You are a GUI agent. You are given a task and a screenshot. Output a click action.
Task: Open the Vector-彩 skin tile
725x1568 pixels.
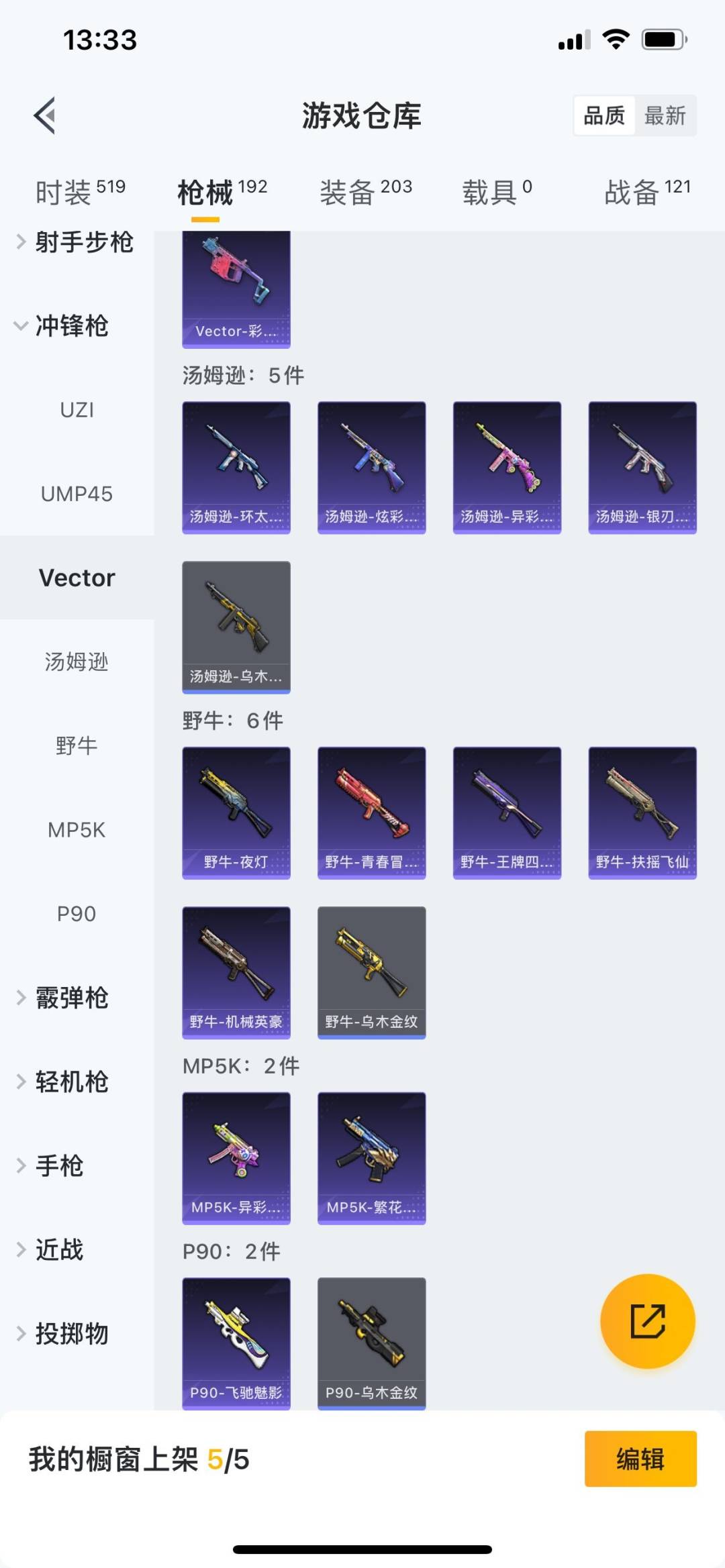(x=236, y=289)
